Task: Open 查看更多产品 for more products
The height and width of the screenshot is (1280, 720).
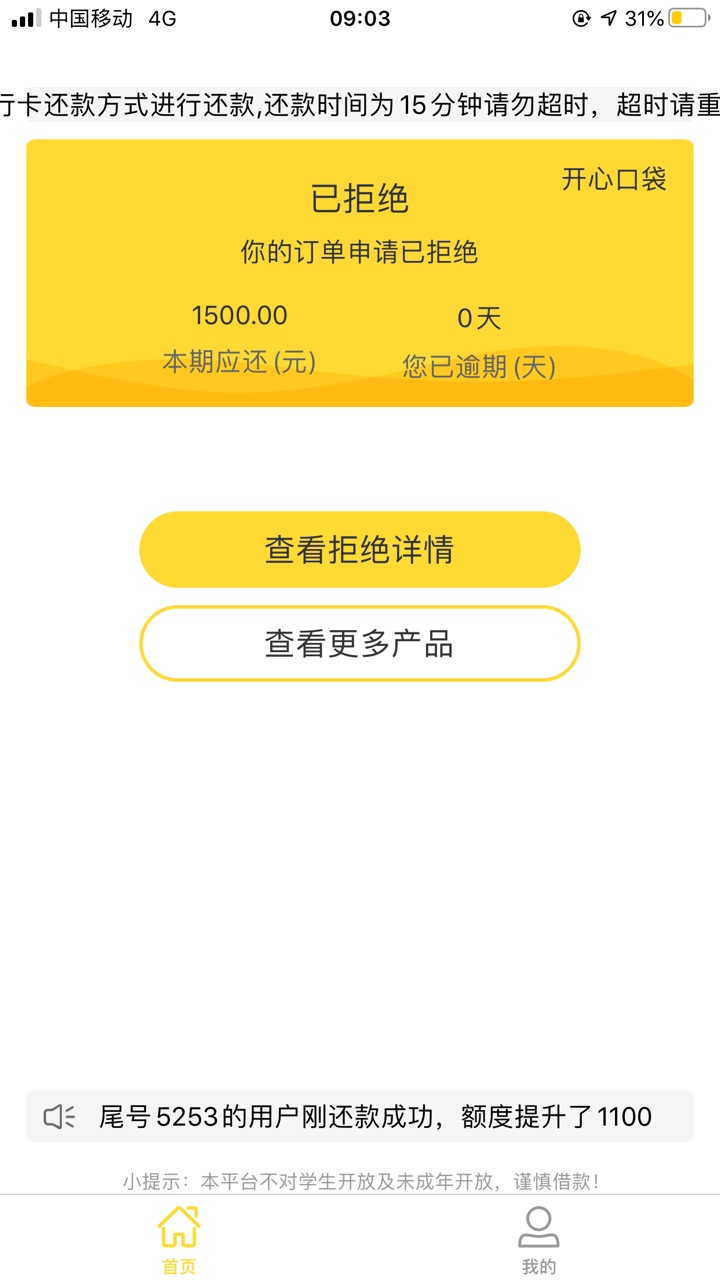Action: point(359,644)
